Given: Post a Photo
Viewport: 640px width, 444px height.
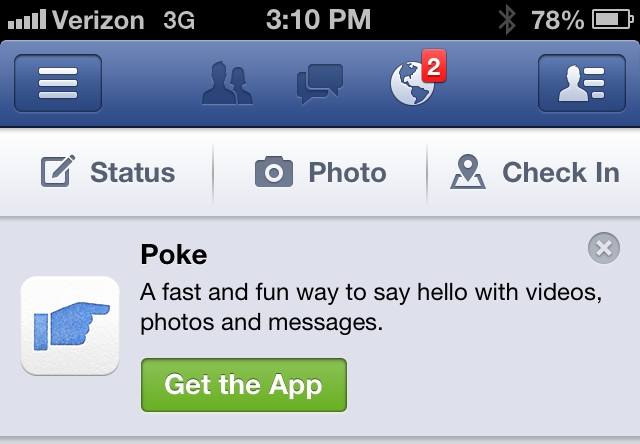Looking at the screenshot, I should pyautogui.click(x=320, y=172).
